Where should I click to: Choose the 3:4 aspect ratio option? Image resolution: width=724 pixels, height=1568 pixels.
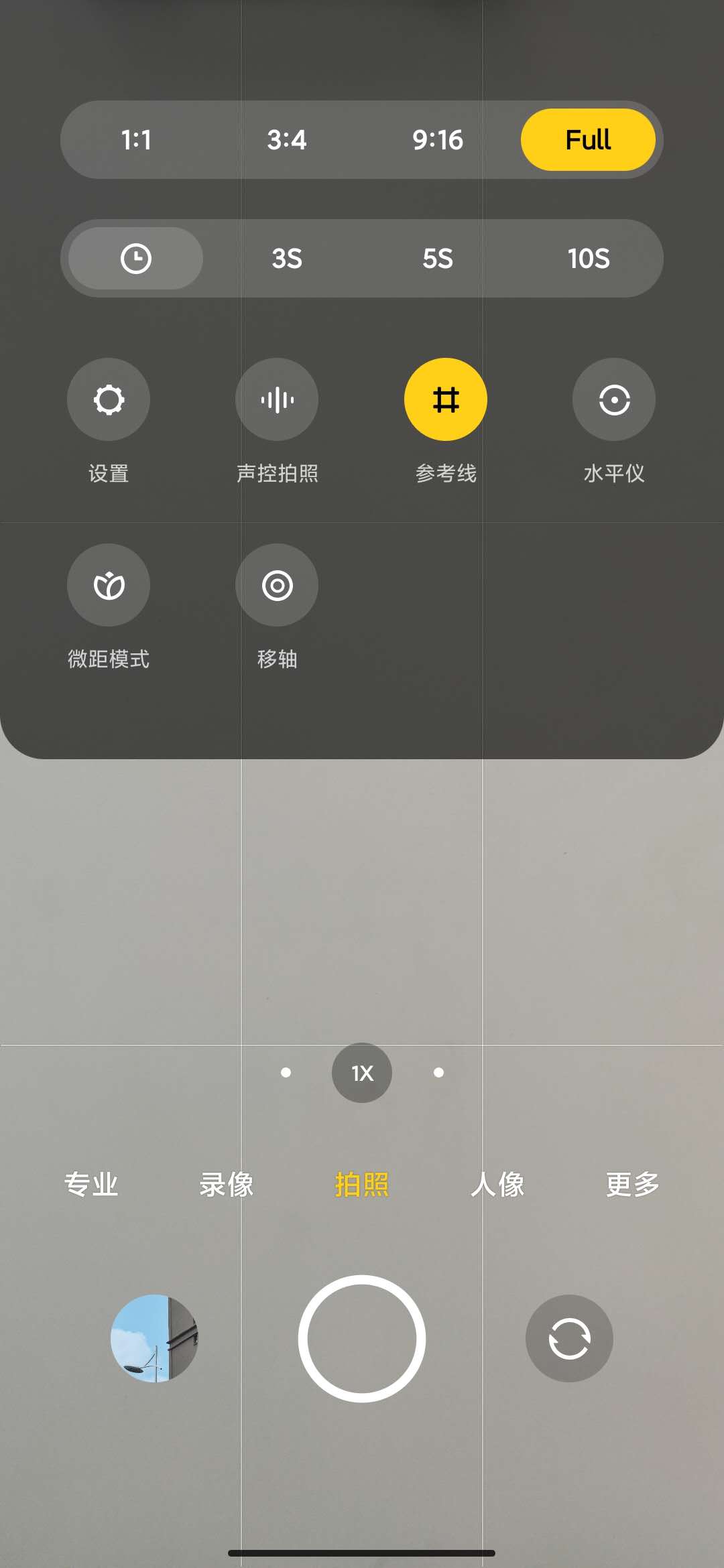(x=287, y=139)
